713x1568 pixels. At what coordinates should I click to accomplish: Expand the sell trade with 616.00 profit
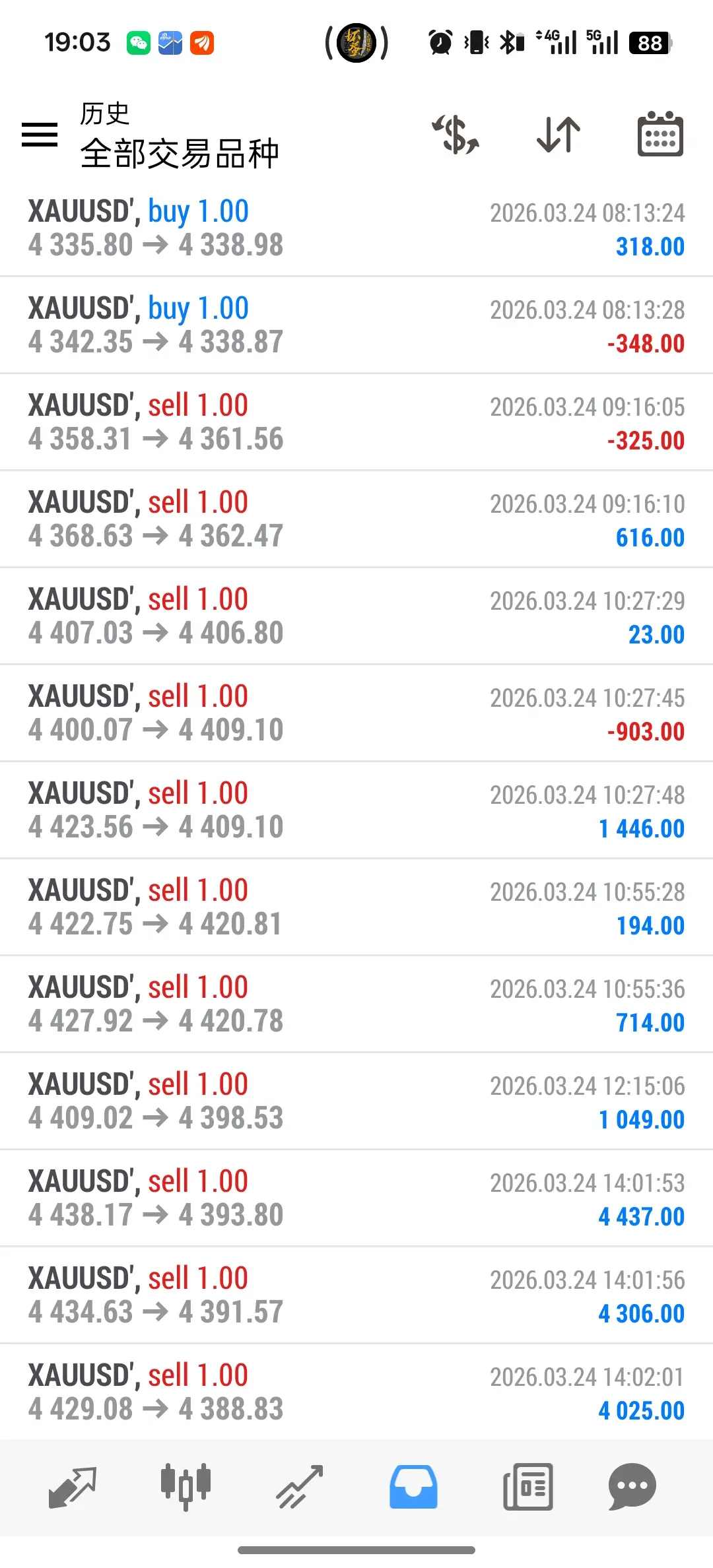[356, 519]
